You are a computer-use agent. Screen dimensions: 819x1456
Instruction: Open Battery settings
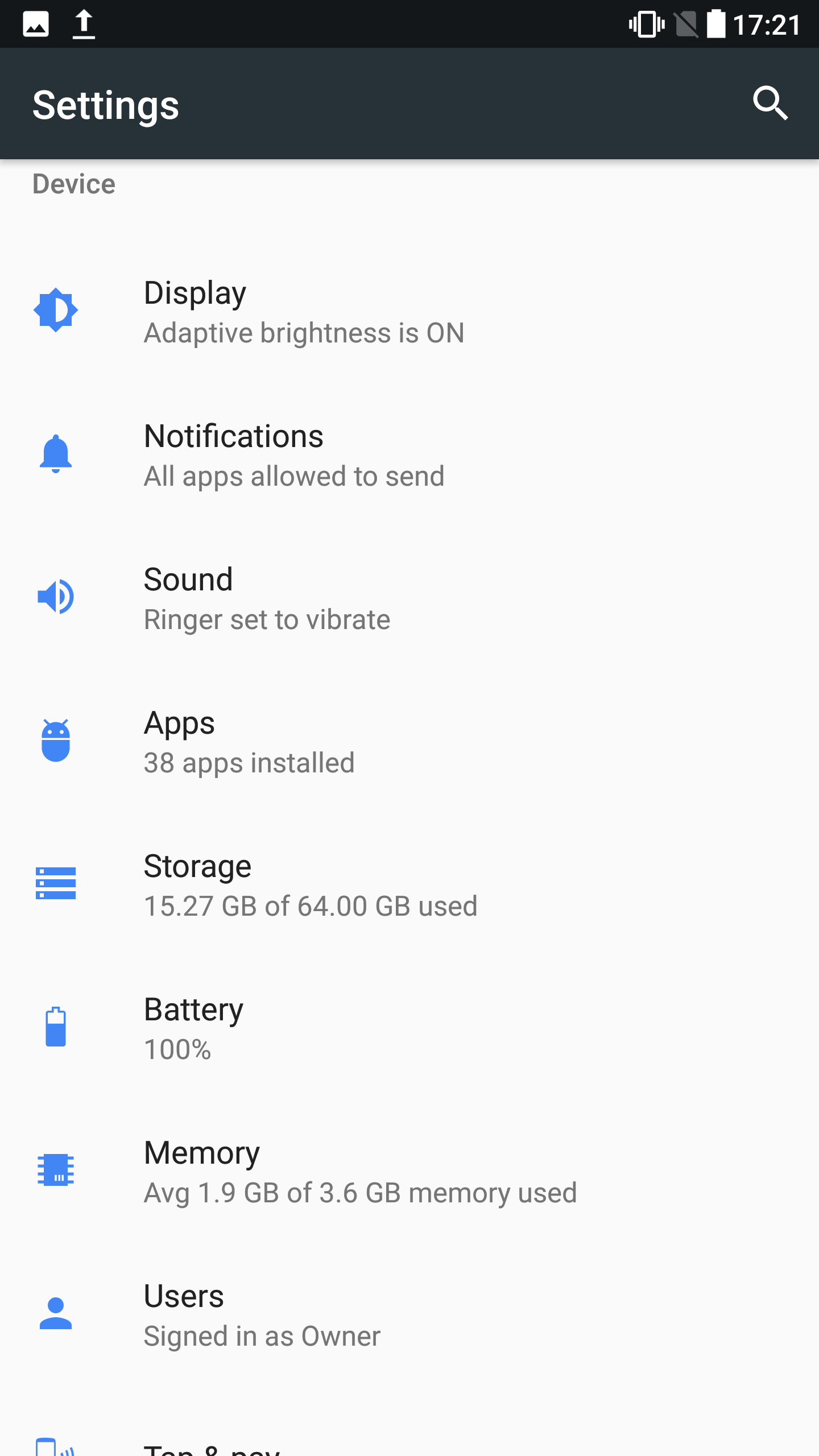[x=193, y=1028]
